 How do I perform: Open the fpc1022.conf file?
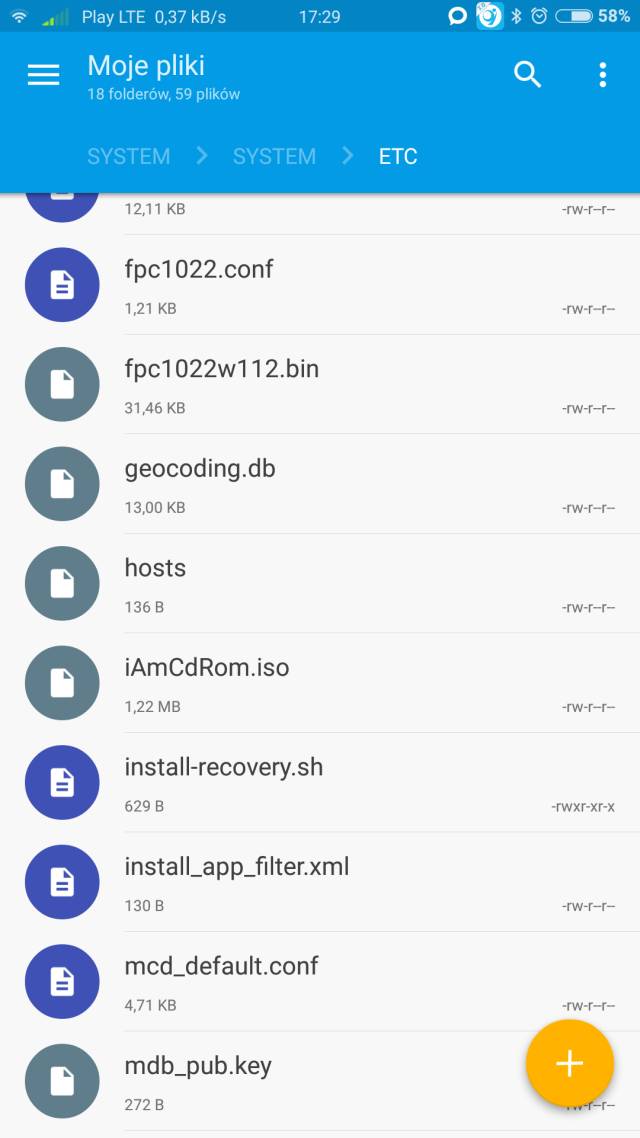click(199, 270)
